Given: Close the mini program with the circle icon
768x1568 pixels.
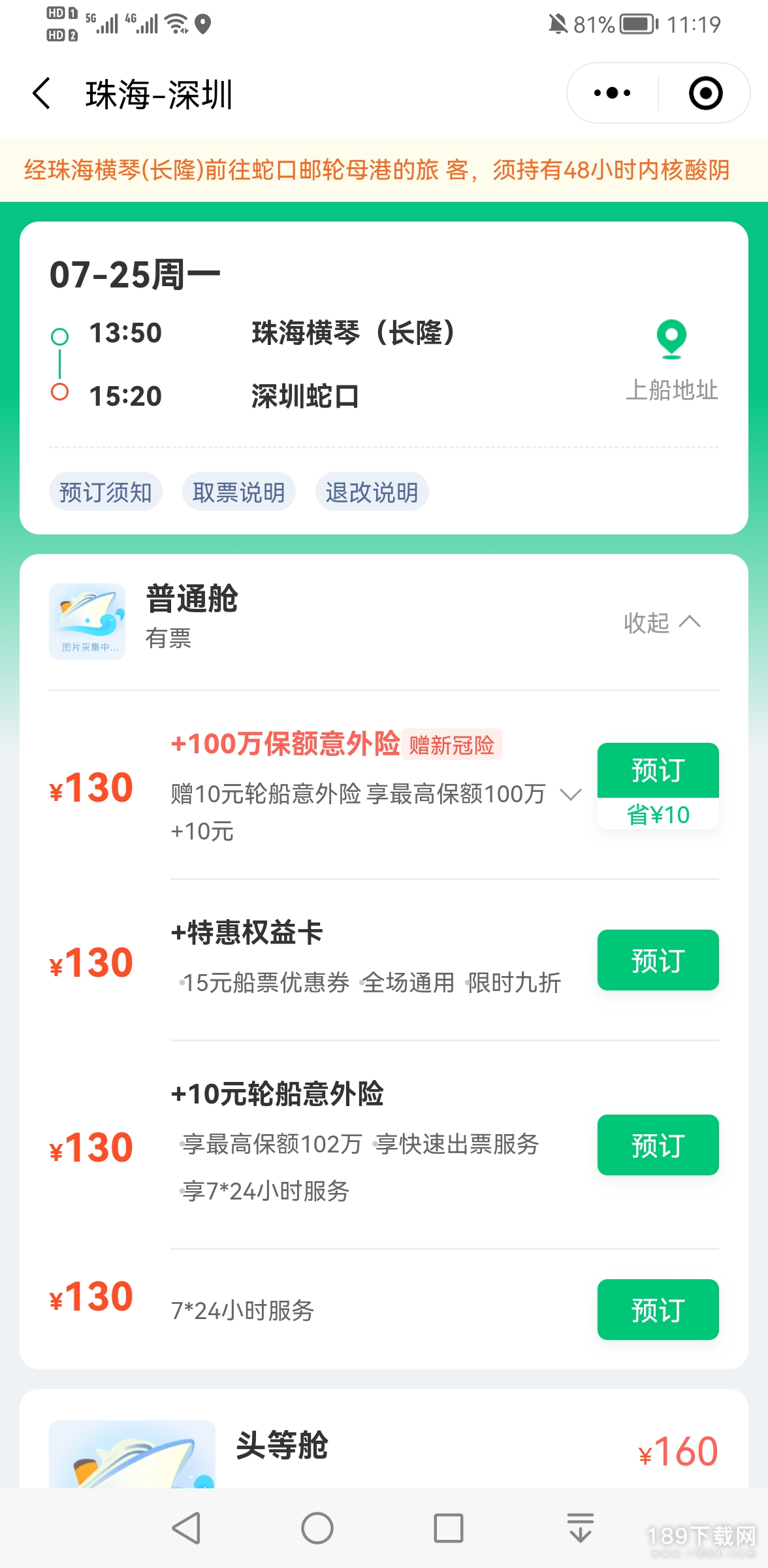Looking at the screenshot, I should [x=705, y=93].
